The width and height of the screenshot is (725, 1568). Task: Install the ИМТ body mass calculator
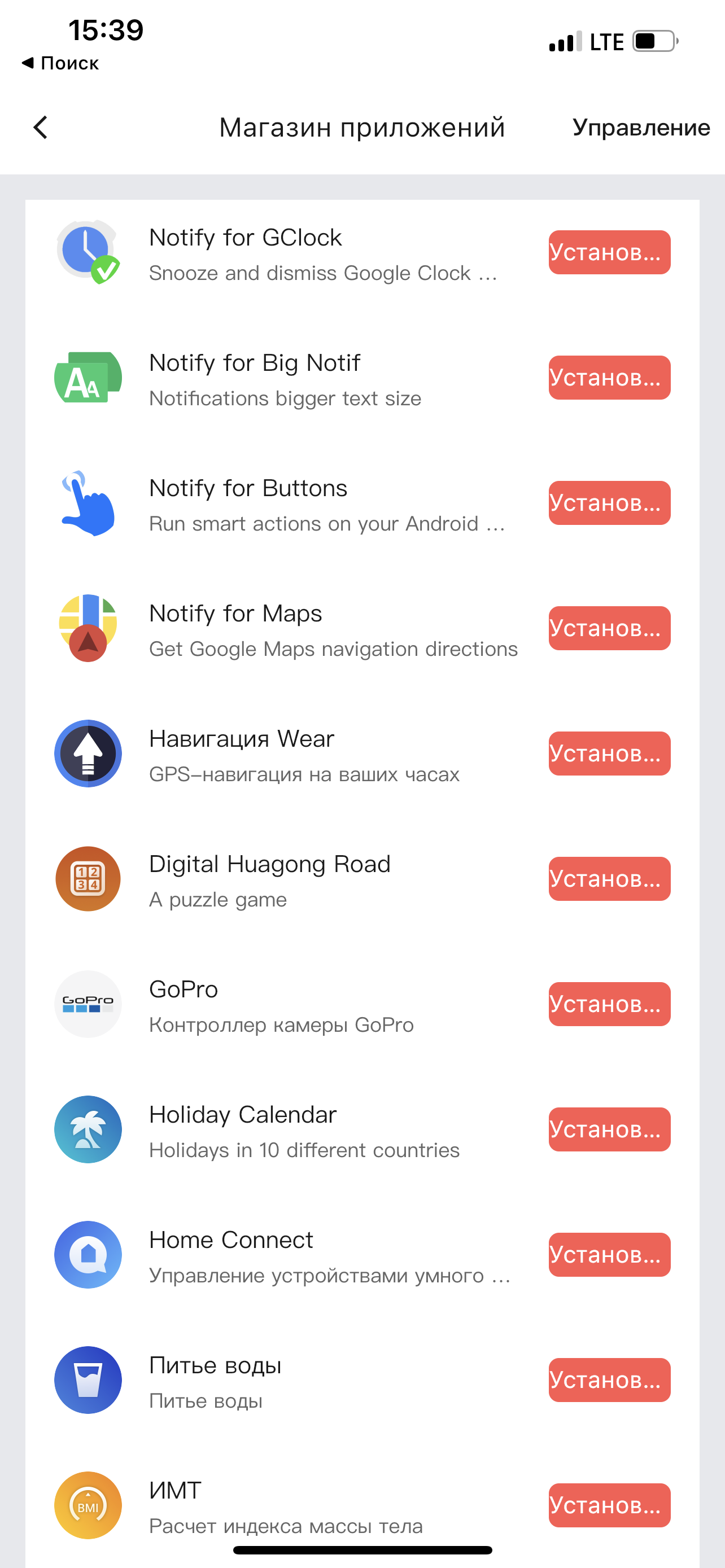pos(609,1505)
